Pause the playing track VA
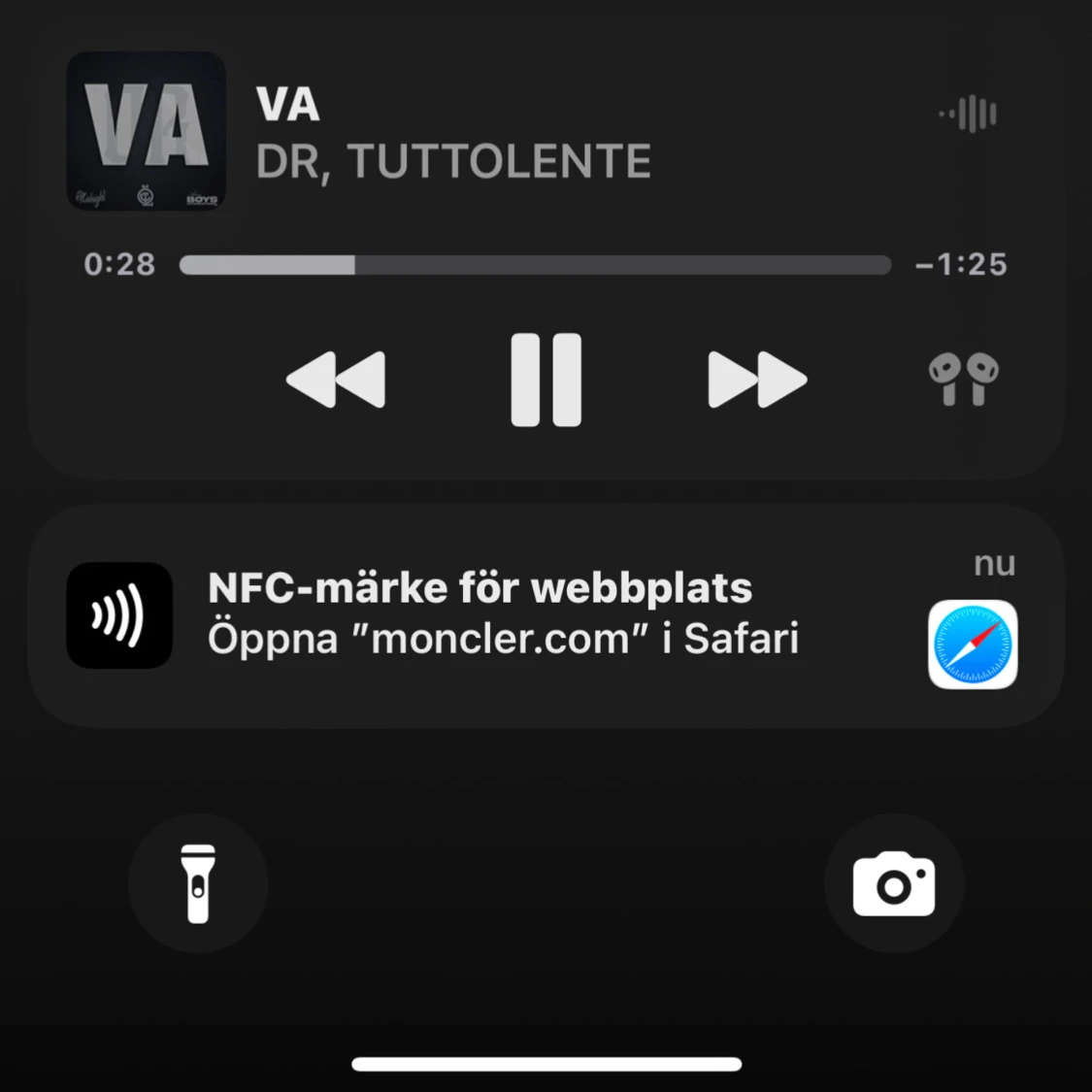The height and width of the screenshot is (1092, 1092). pyautogui.click(x=546, y=380)
